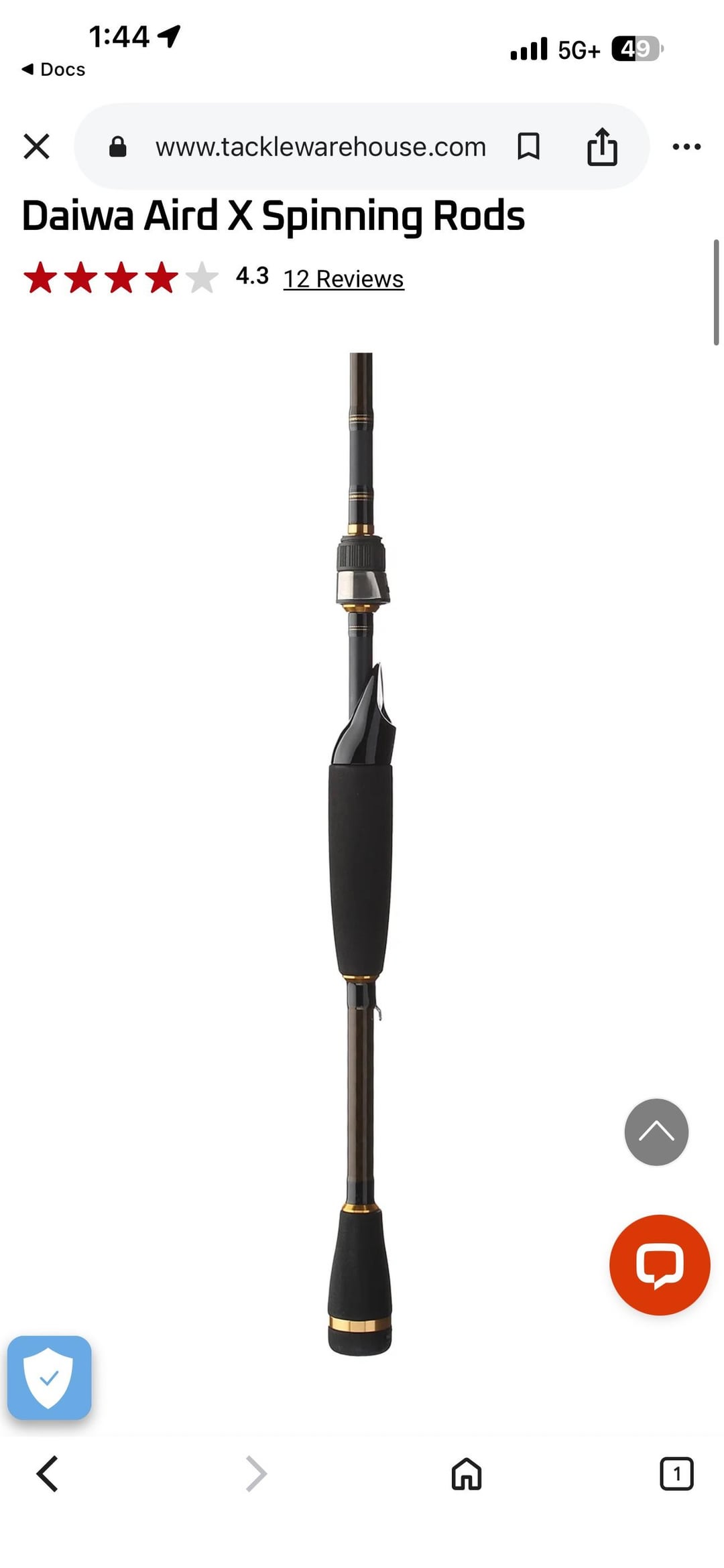
Task: Go to the browser home page
Action: coord(467,1474)
